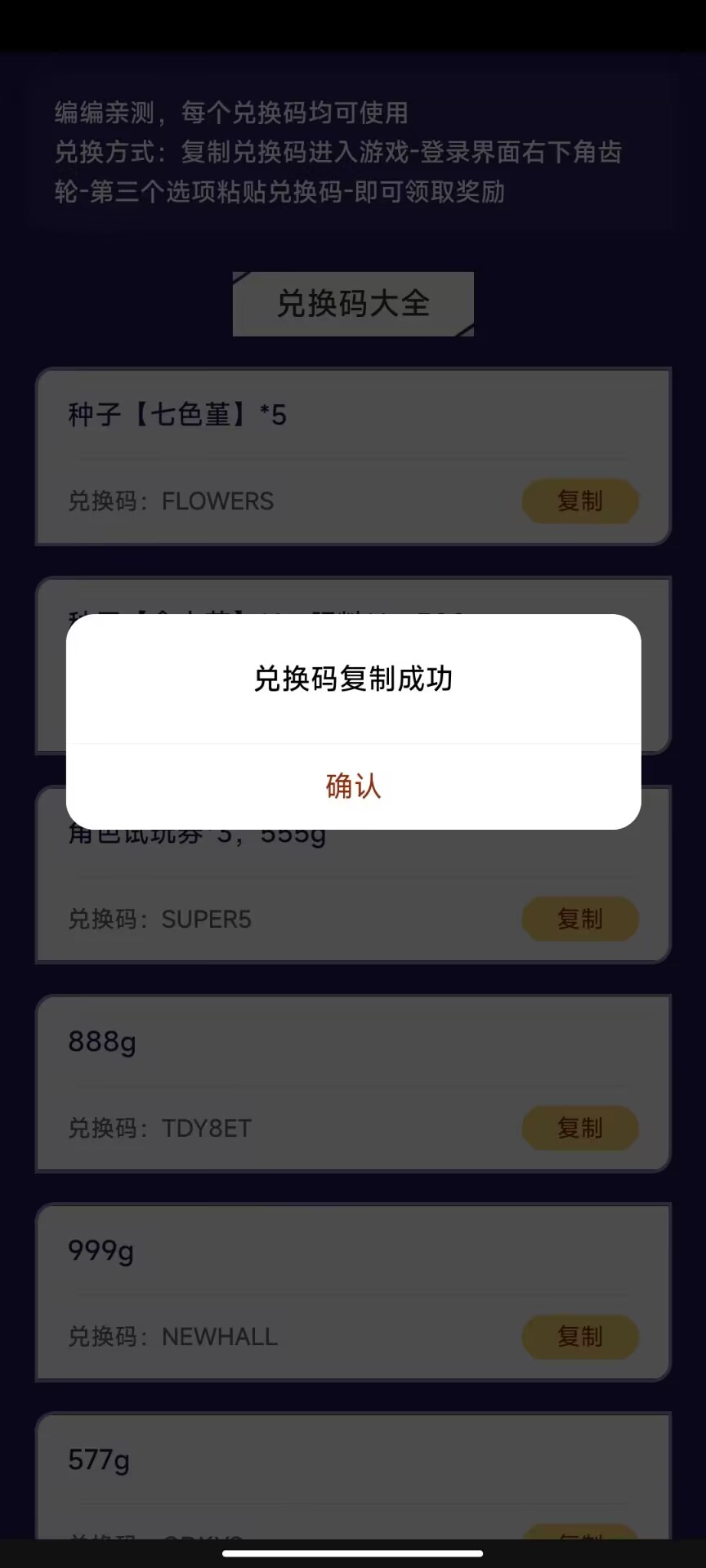This screenshot has width=706, height=1568.
Task: Copy the FLOWERS redemption code
Action: click(580, 501)
